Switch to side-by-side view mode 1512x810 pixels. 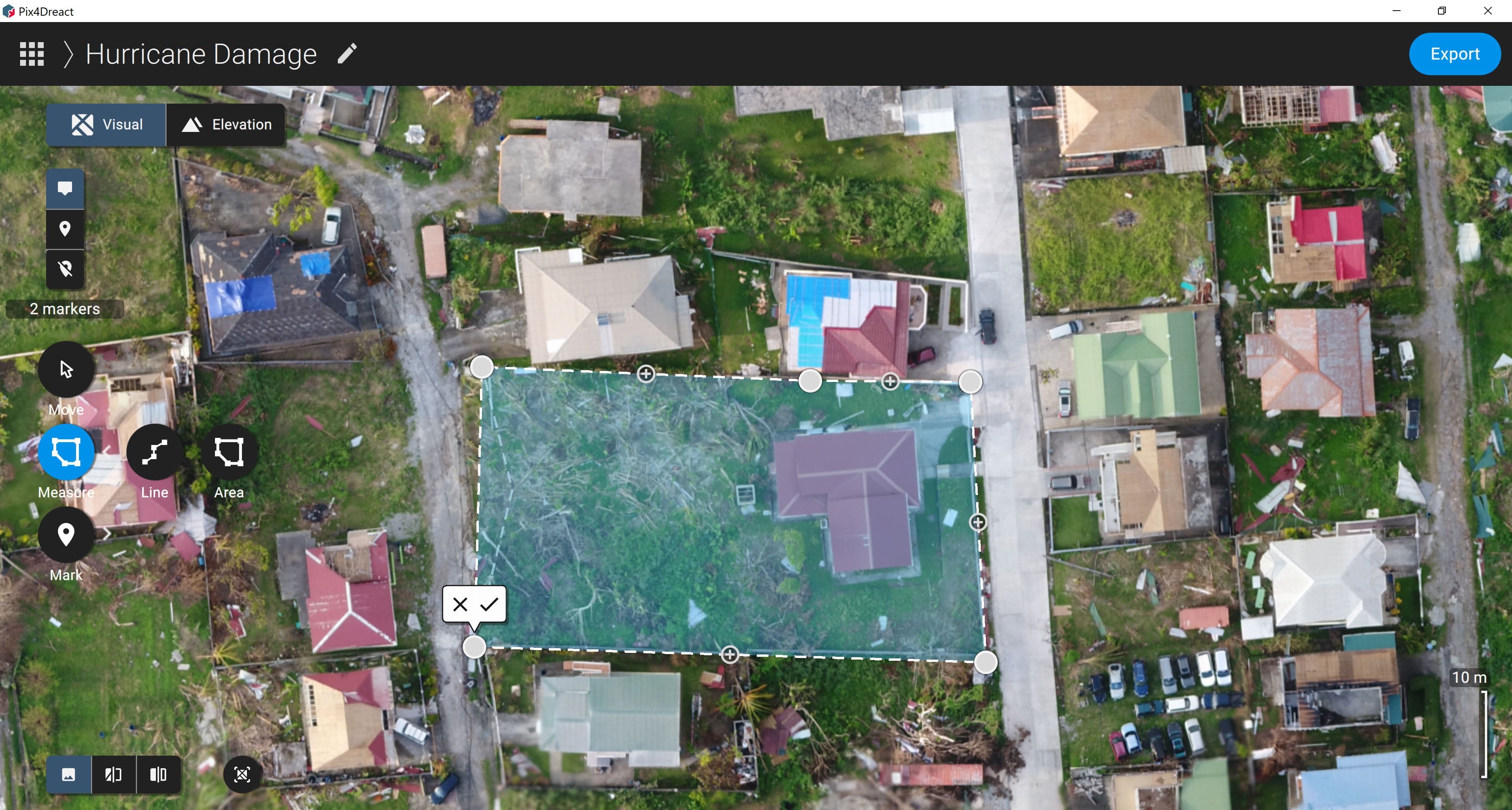pyautogui.click(x=158, y=774)
